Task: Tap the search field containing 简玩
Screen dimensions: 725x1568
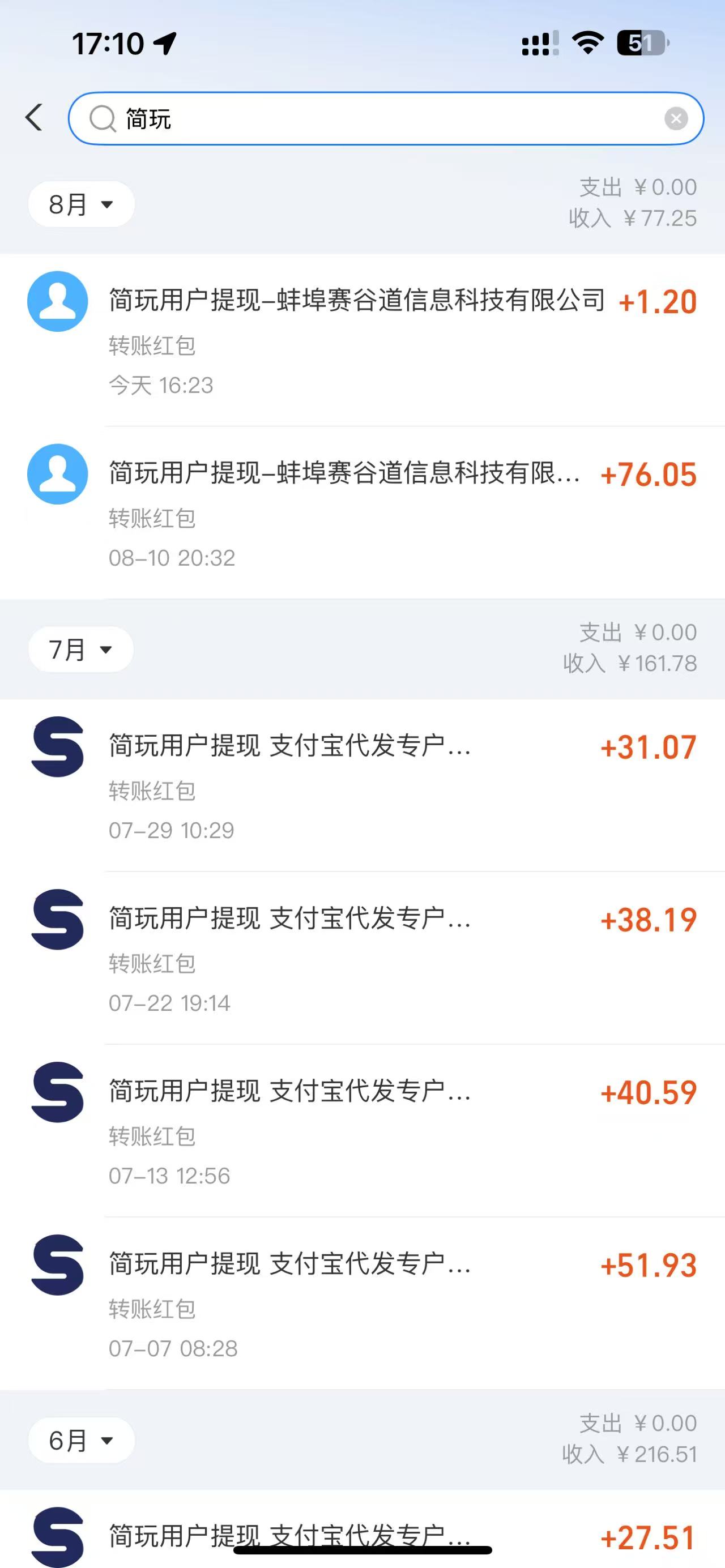Action: pos(377,119)
